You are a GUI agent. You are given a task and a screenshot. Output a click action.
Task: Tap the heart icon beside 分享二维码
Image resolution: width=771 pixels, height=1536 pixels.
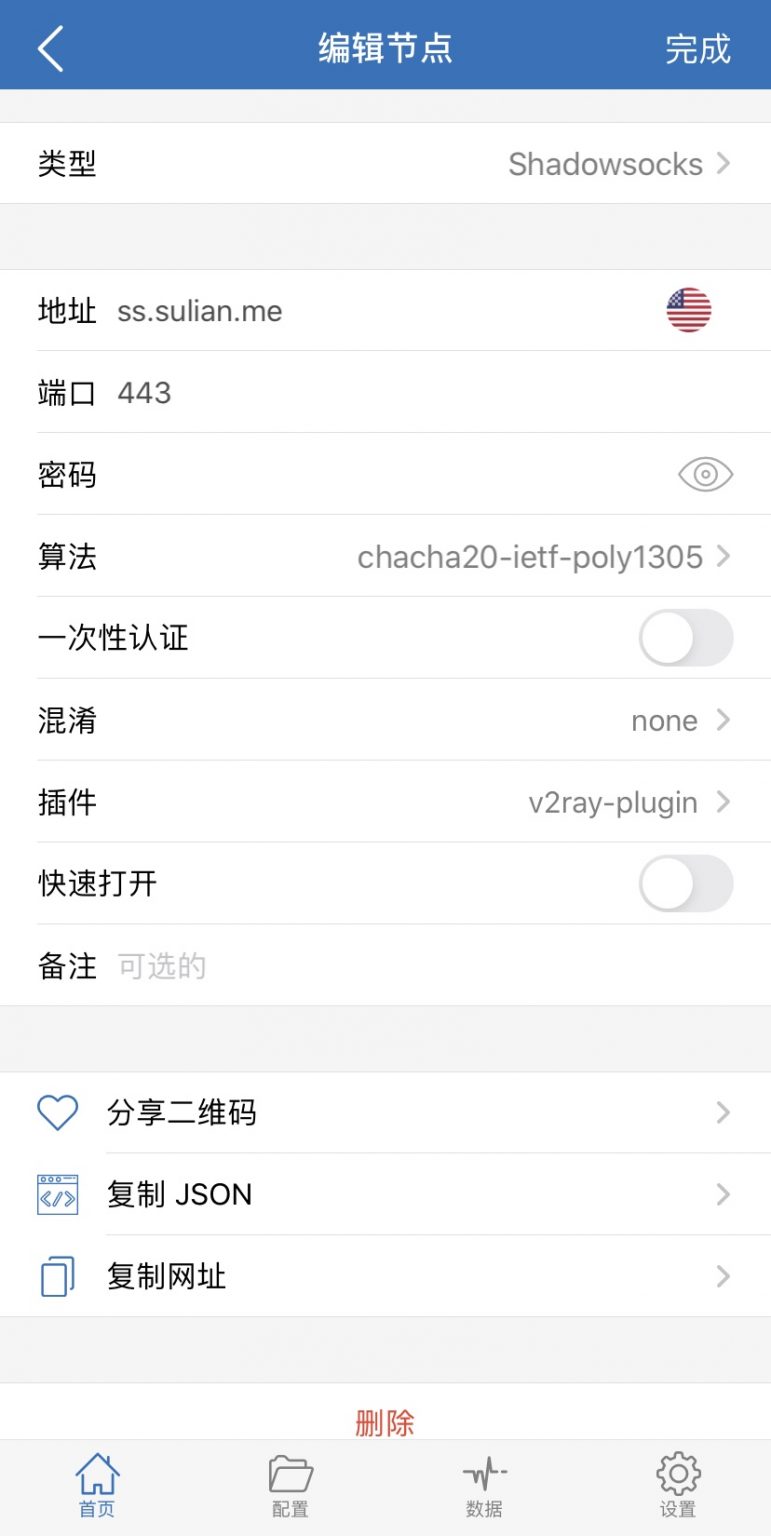pos(57,1112)
